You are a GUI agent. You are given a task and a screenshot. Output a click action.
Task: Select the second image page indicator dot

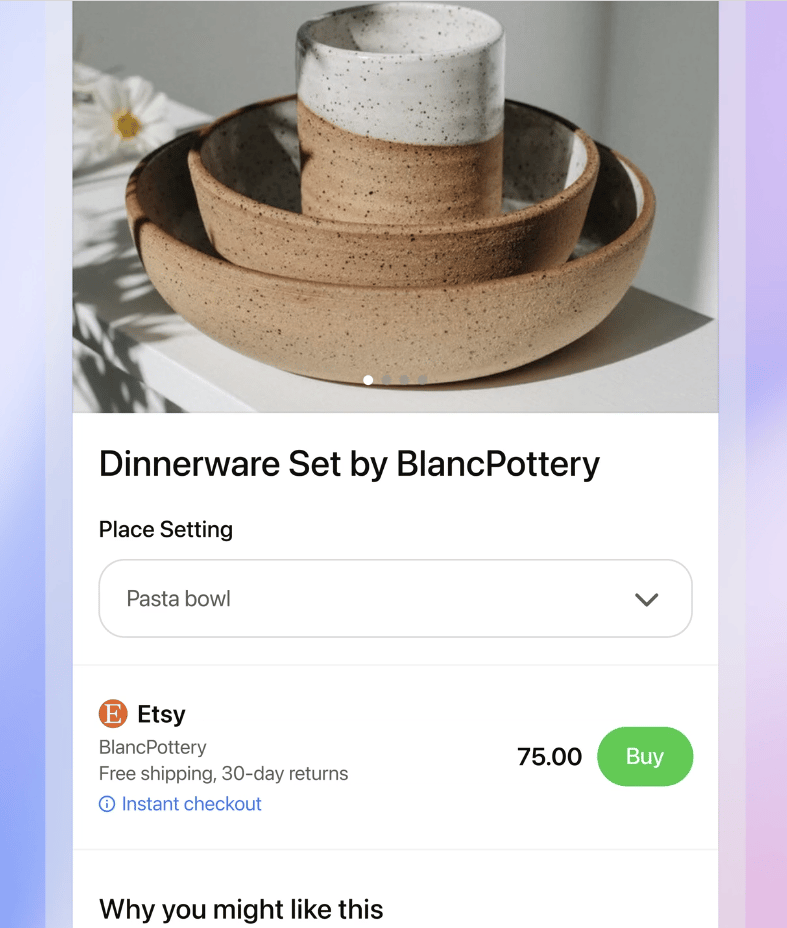click(386, 380)
